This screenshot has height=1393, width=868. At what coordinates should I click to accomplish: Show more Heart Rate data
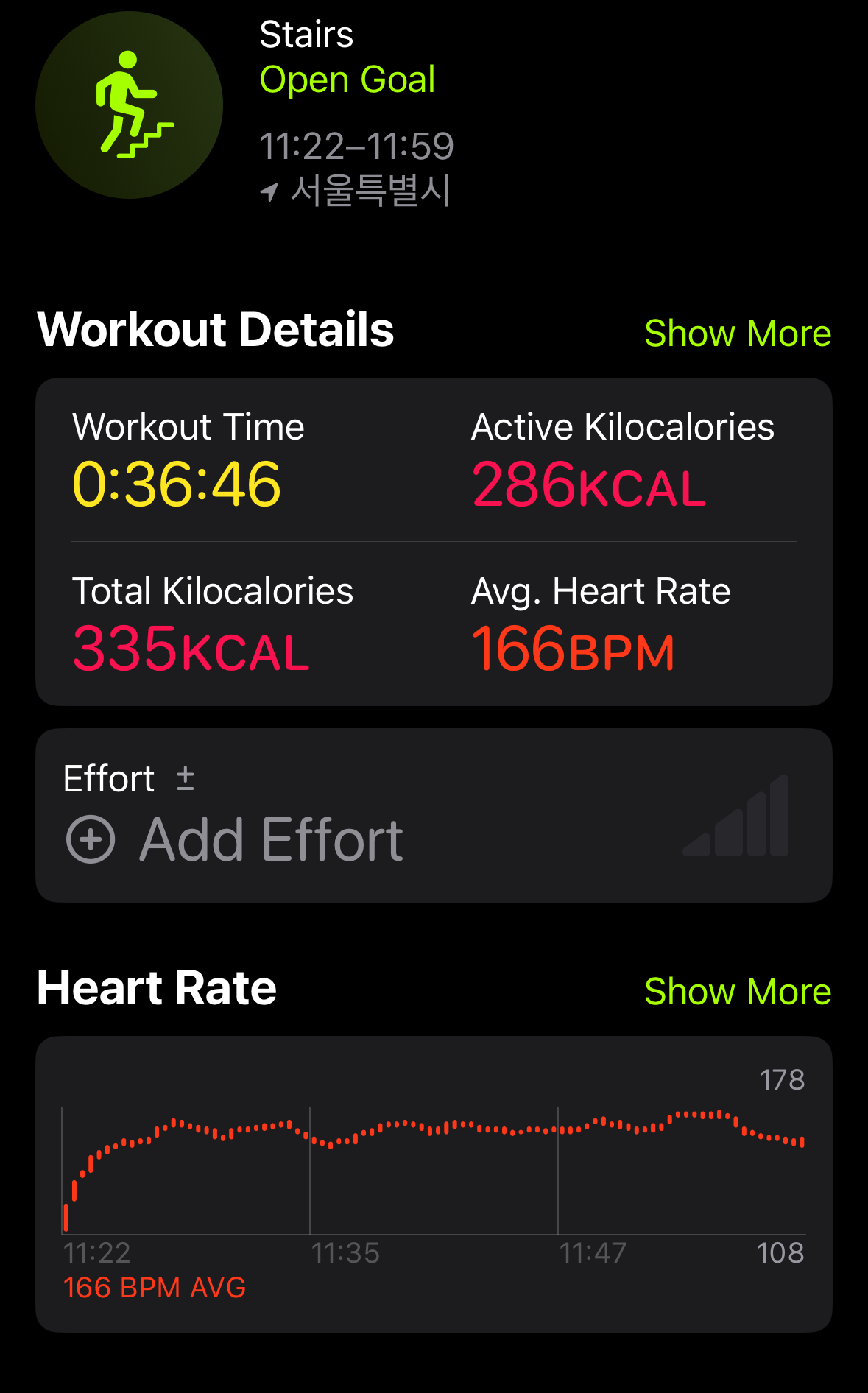[x=738, y=991]
